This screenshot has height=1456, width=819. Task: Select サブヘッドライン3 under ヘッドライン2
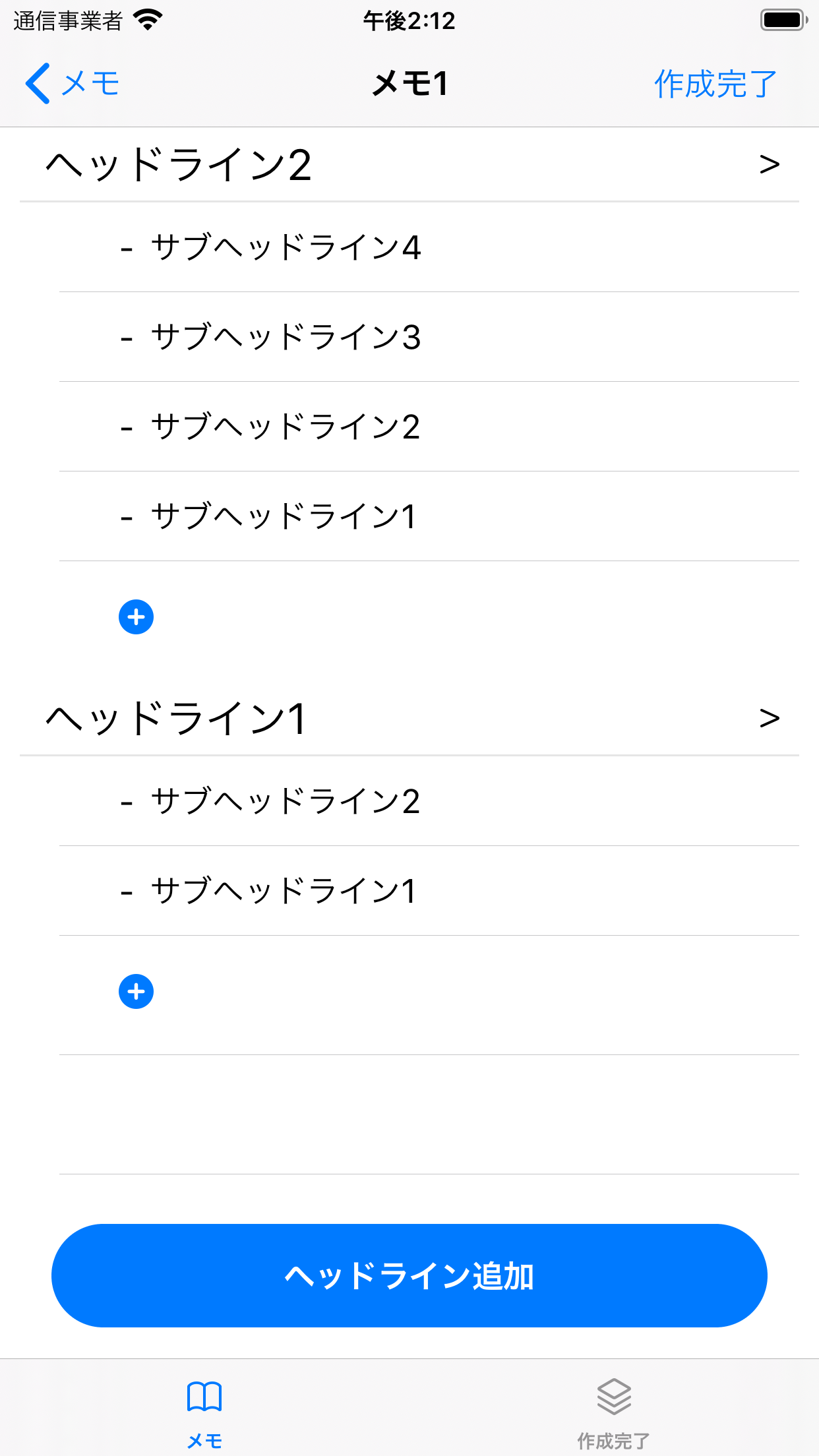[x=287, y=338]
